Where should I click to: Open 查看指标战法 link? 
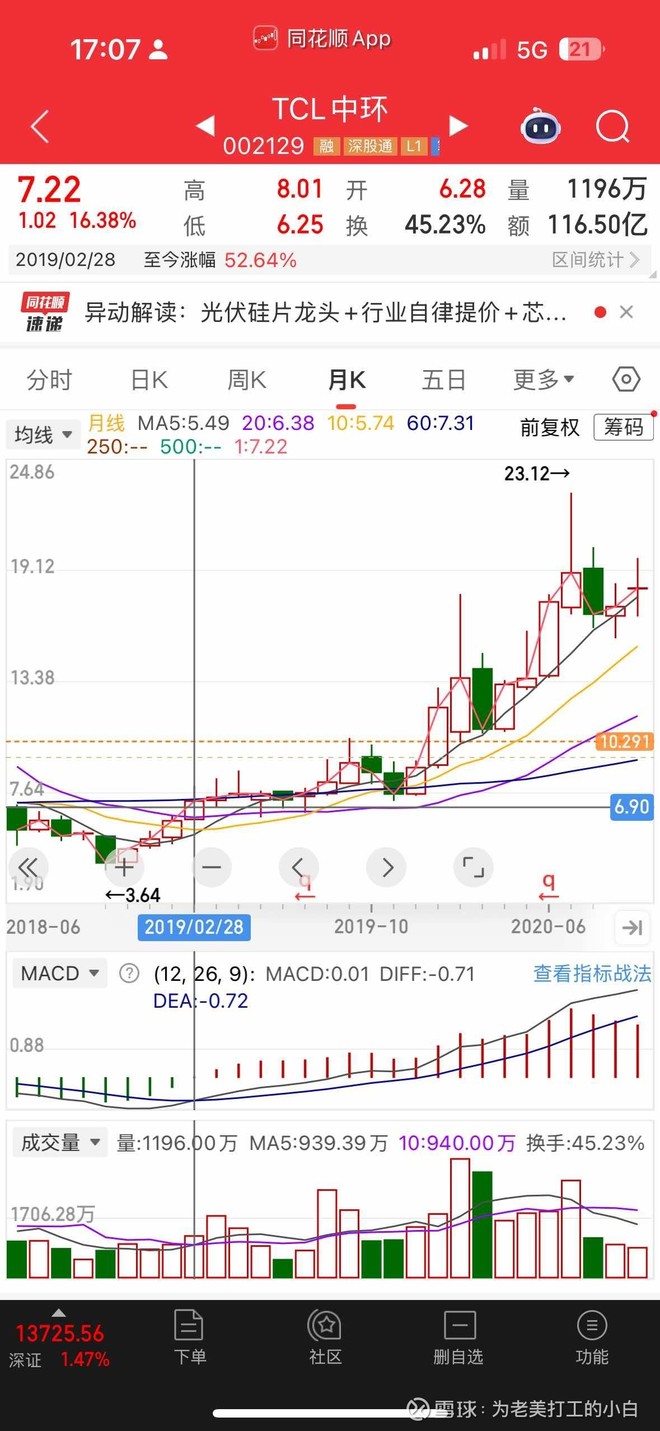(x=592, y=973)
